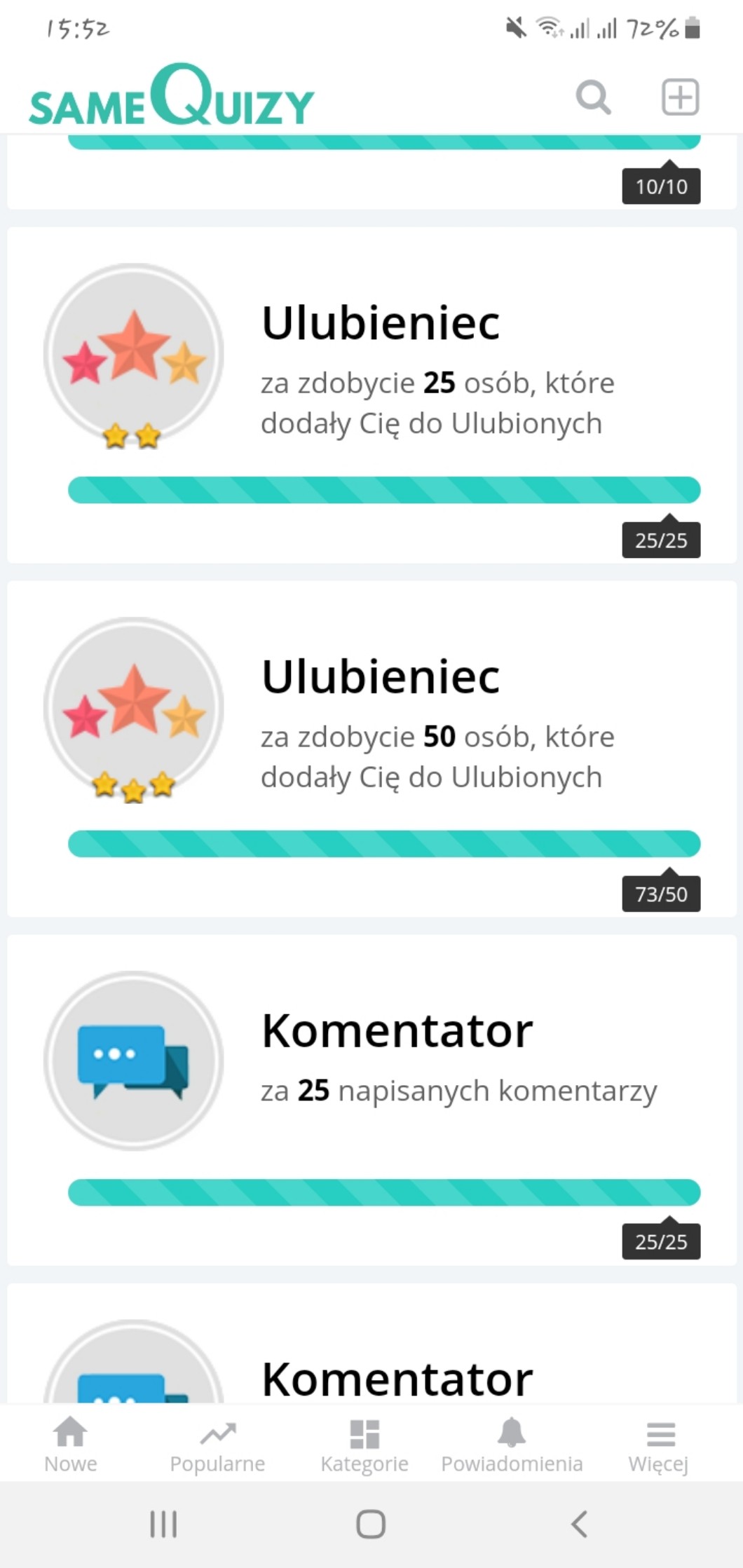Image resolution: width=743 pixels, height=1568 pixels.
Task: Open search with the magnifier icon
Action: (x=593, y=97)
